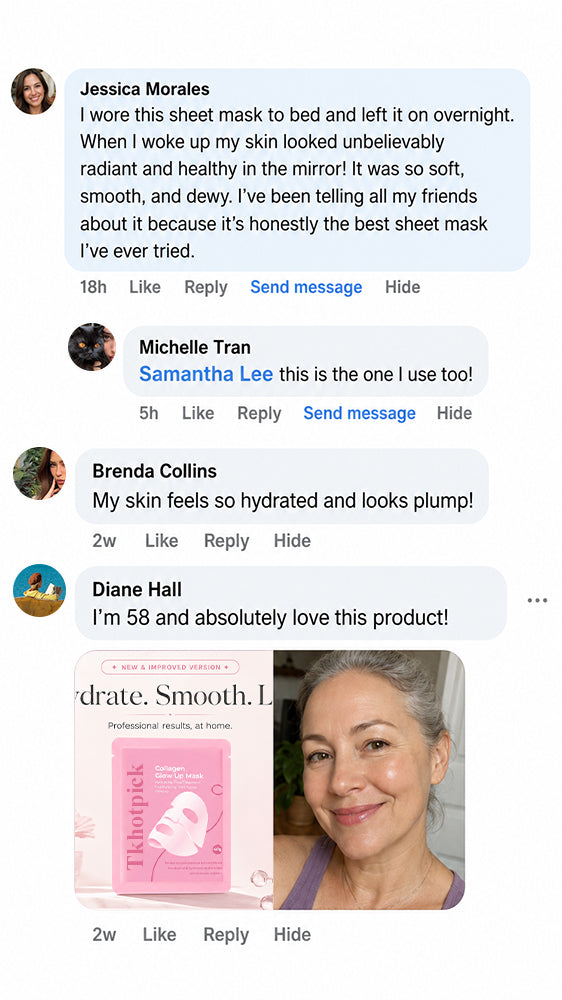562x1000 pixels.
Task: Like Michelle Tran's reply
Action: (x=198, y=413)
